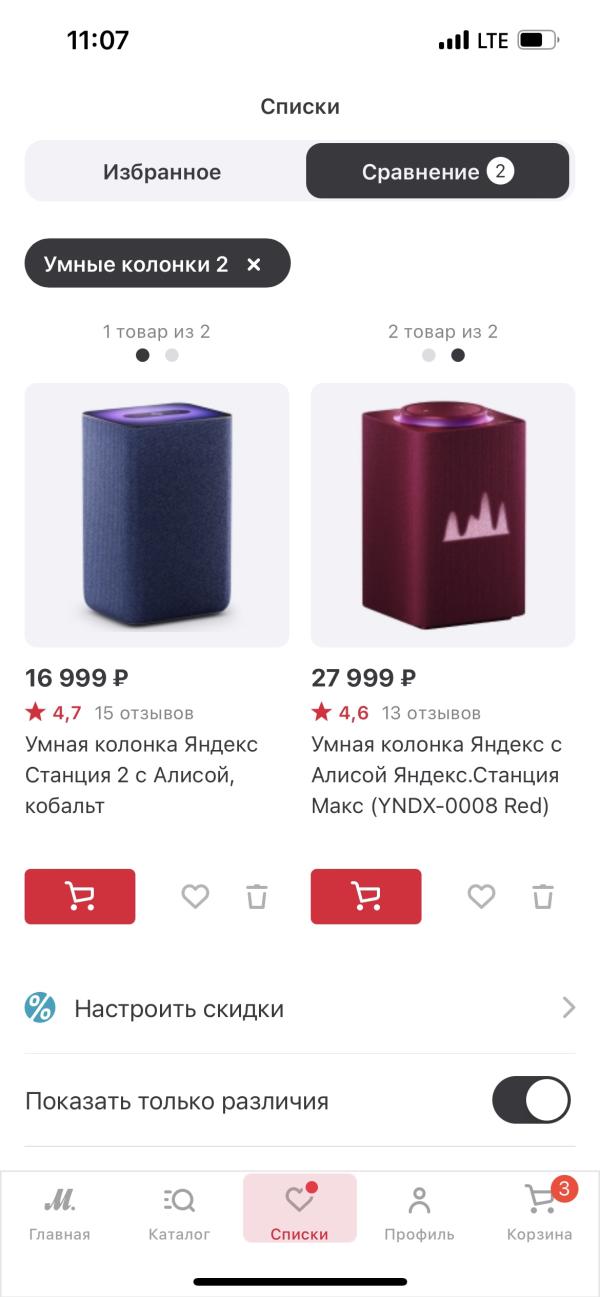This screenshot has width=600, height=1297.
Task: Select the Сравнение tab
Action: click(x=437, y=172)
